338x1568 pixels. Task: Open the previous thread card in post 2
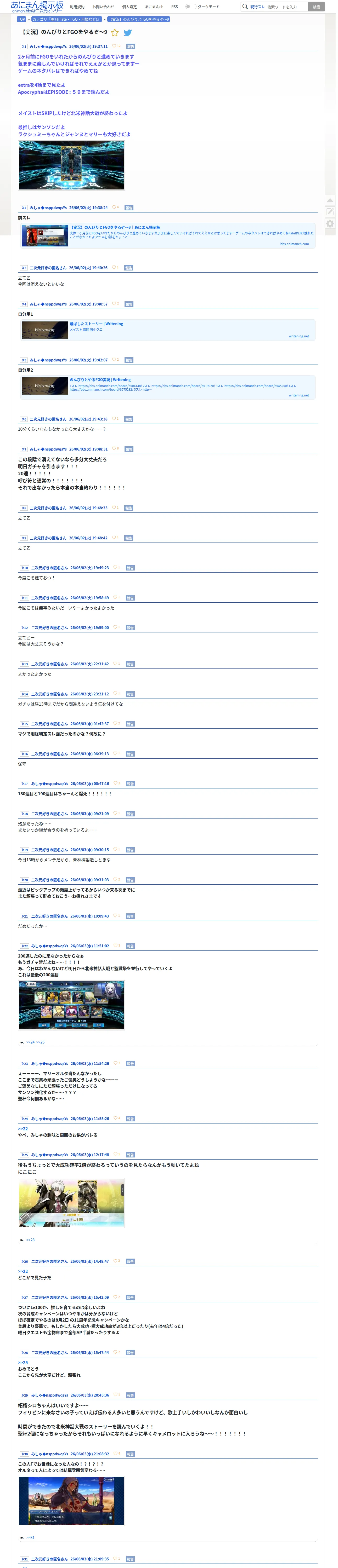point(167,235)
